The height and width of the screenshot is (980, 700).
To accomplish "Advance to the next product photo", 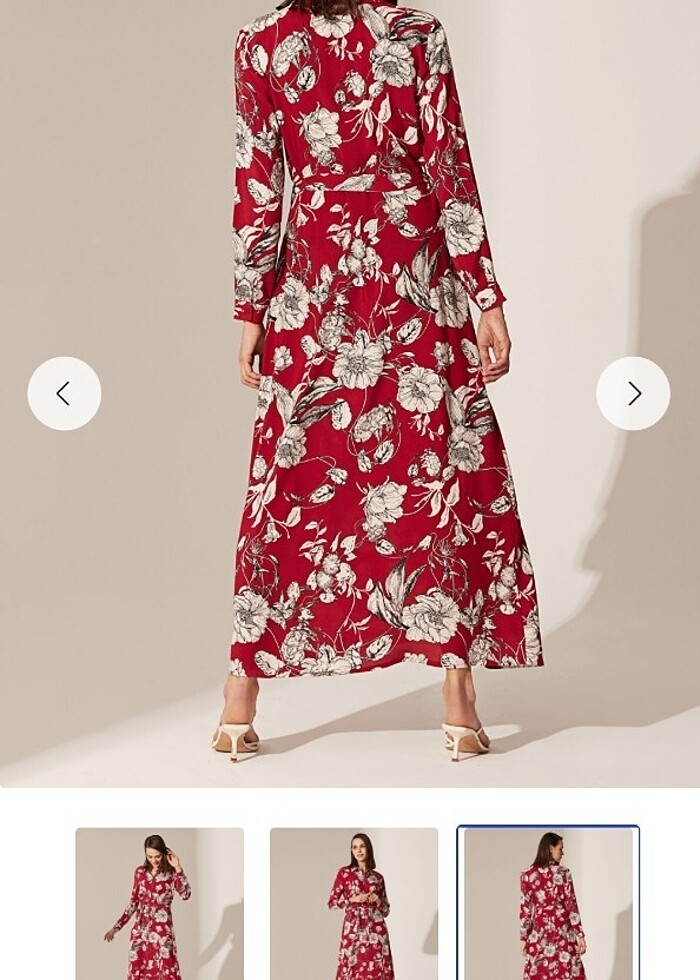I will coord(633,394).
